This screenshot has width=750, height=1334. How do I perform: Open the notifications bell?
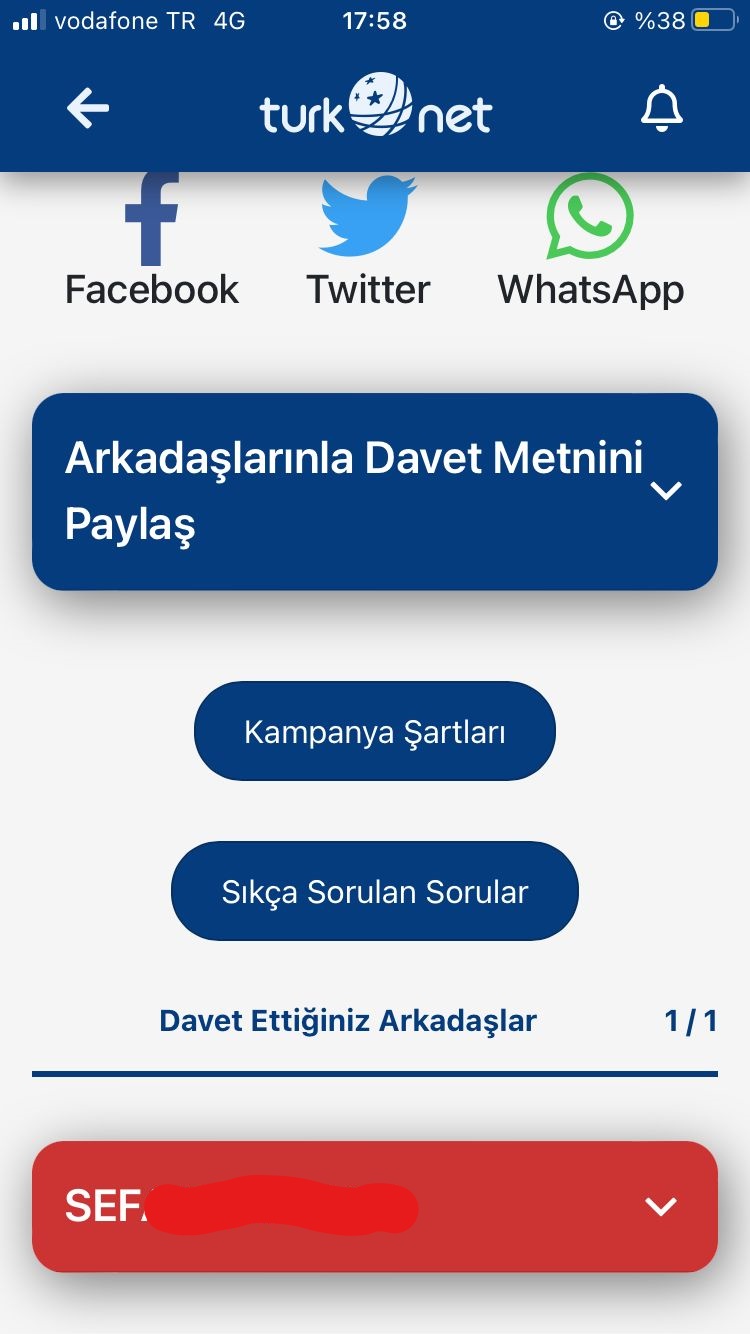661,108
